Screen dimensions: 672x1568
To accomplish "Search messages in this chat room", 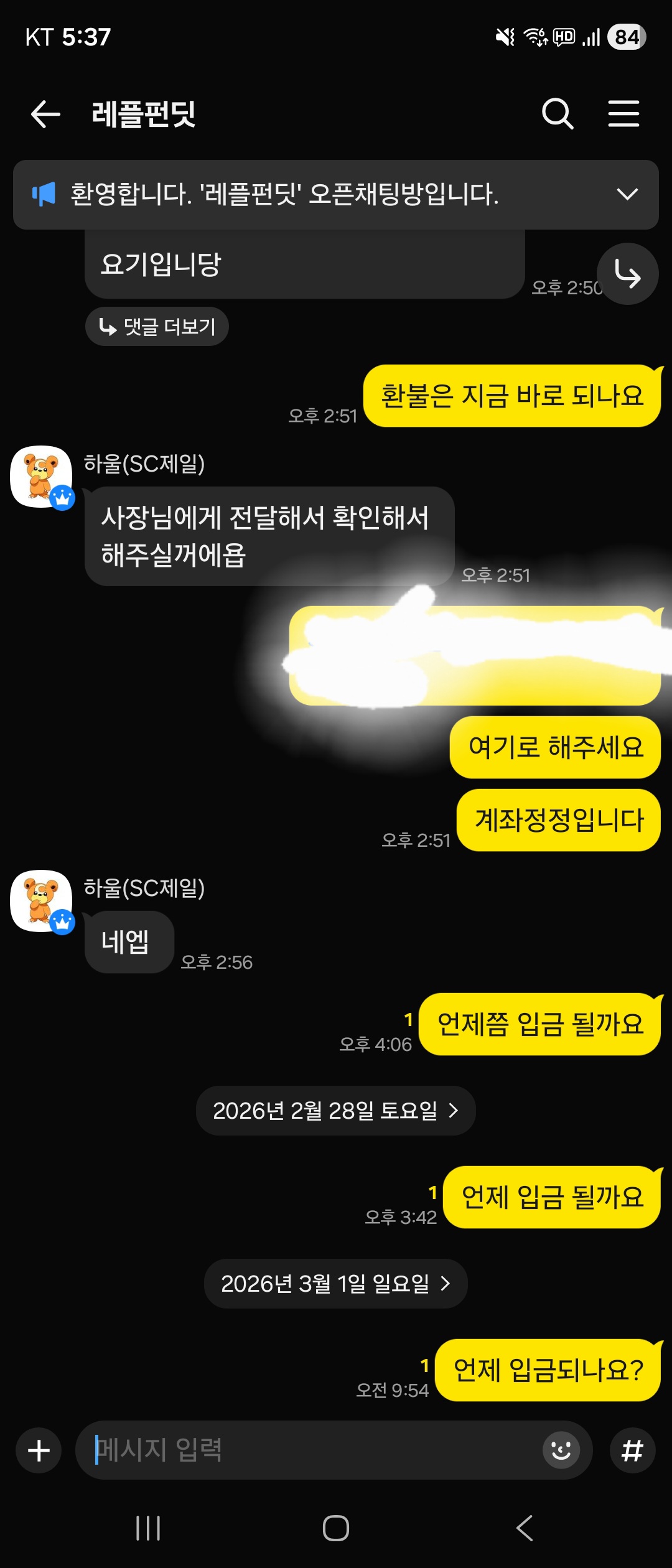I will [557, 114].
